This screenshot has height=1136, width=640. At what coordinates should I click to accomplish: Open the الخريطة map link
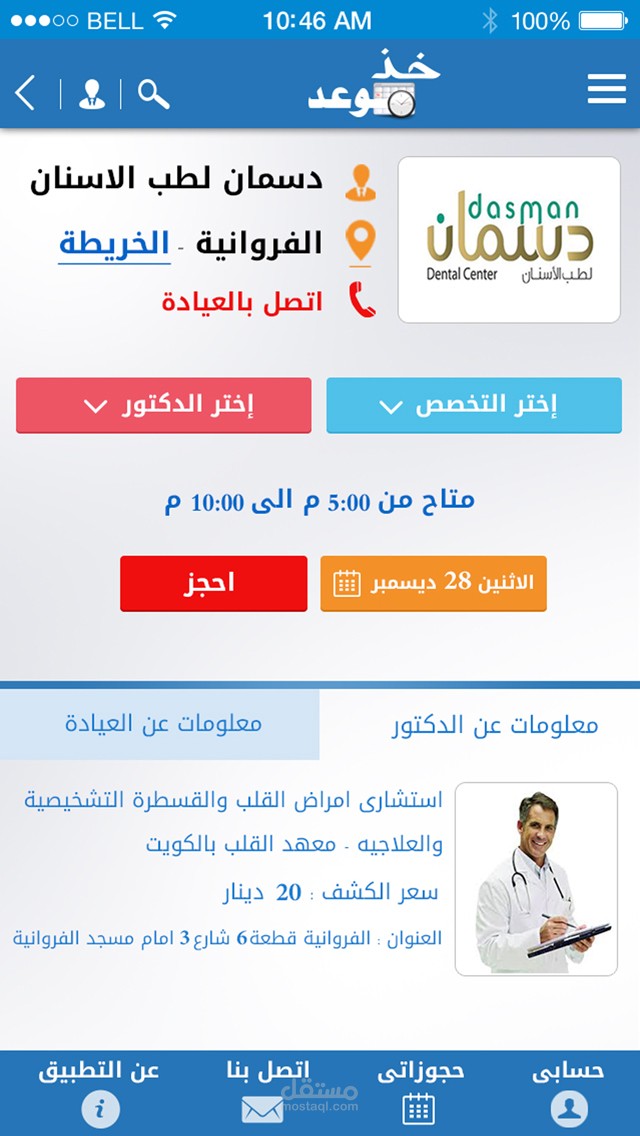113,243
